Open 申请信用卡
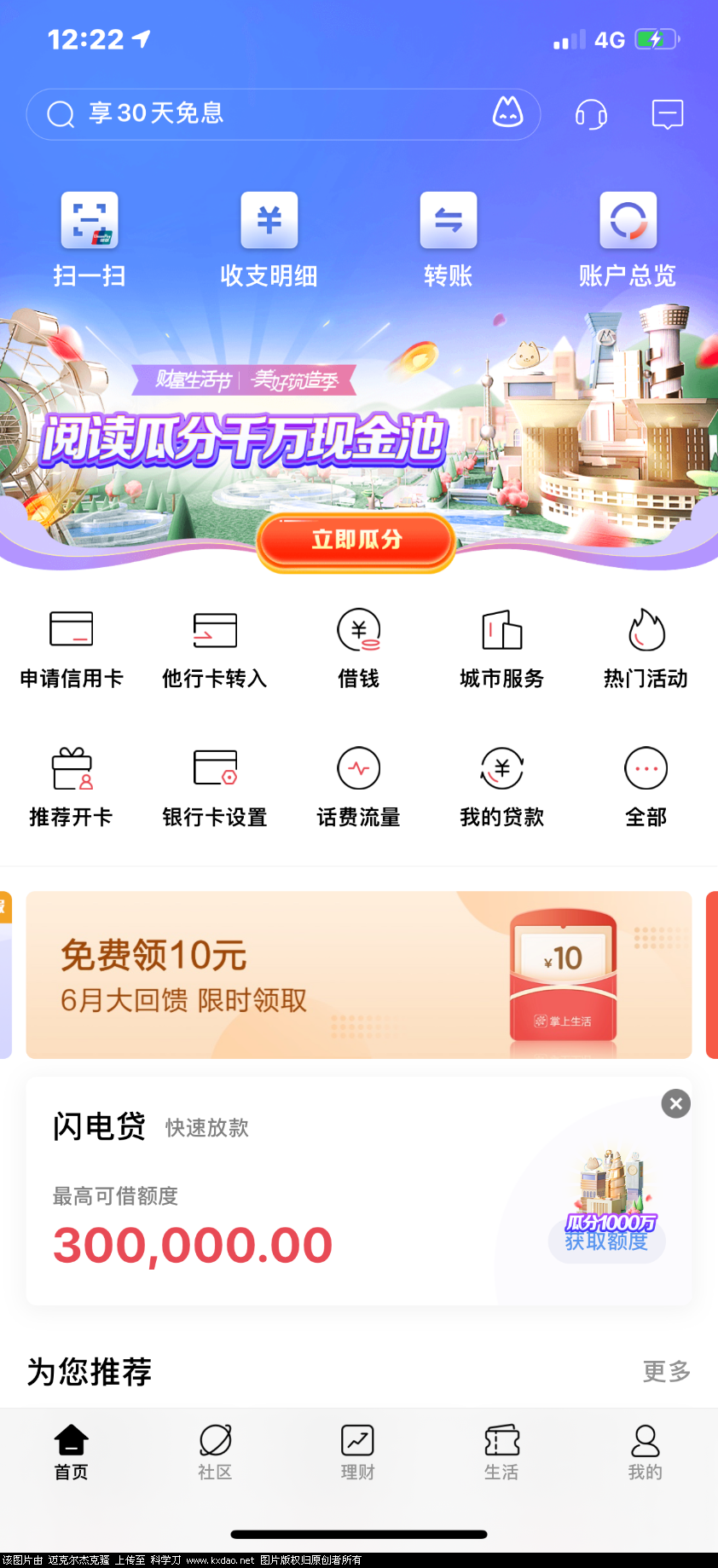718x1568 pixels. point(72,648)
